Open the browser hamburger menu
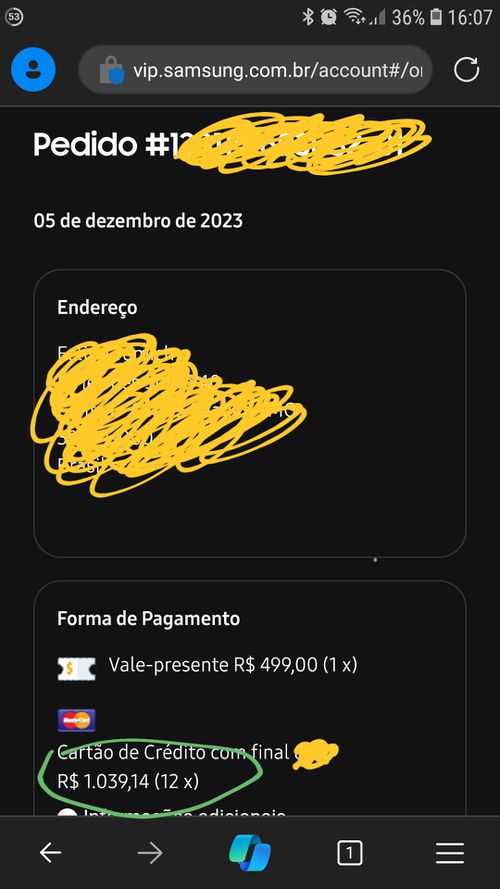The image size is (500, 889). pos(450,852)
